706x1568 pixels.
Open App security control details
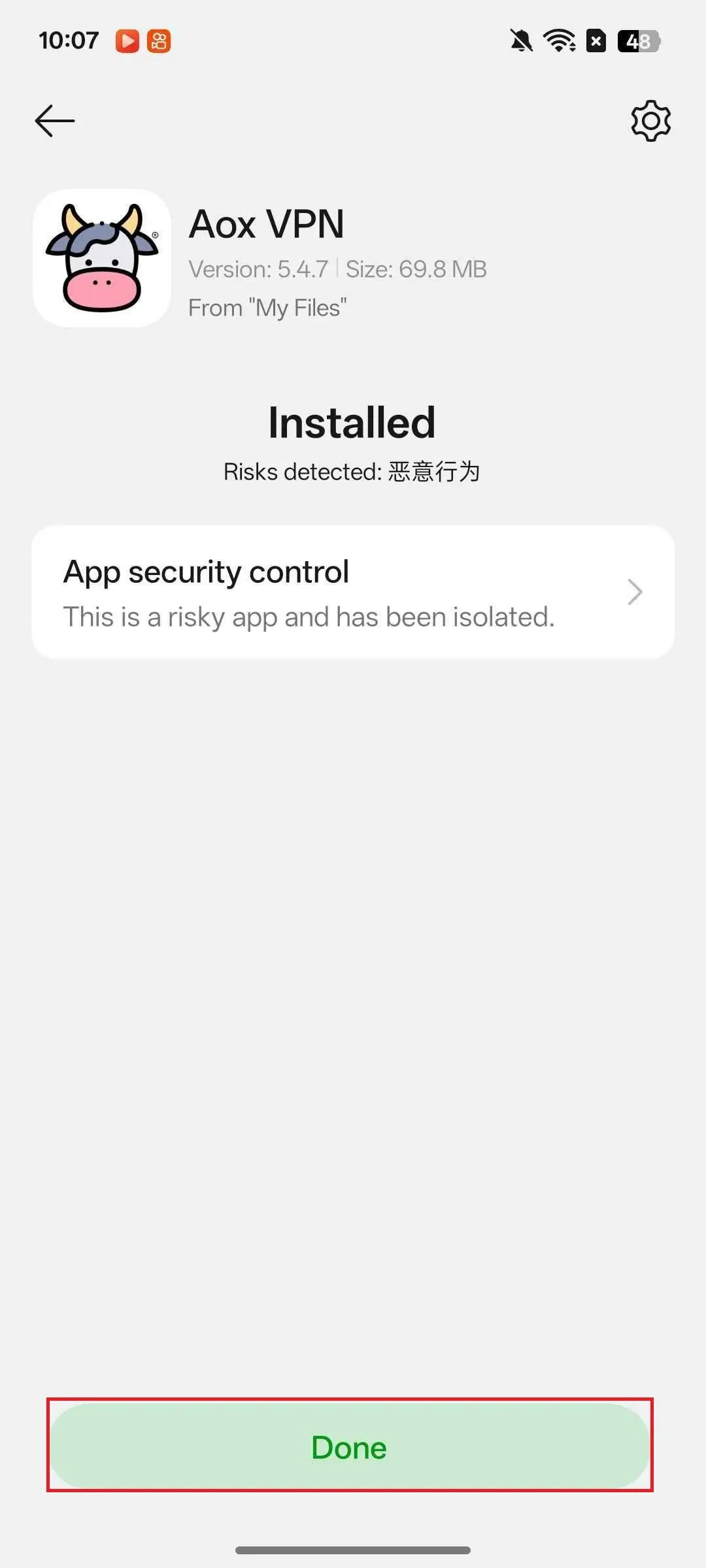353,592
